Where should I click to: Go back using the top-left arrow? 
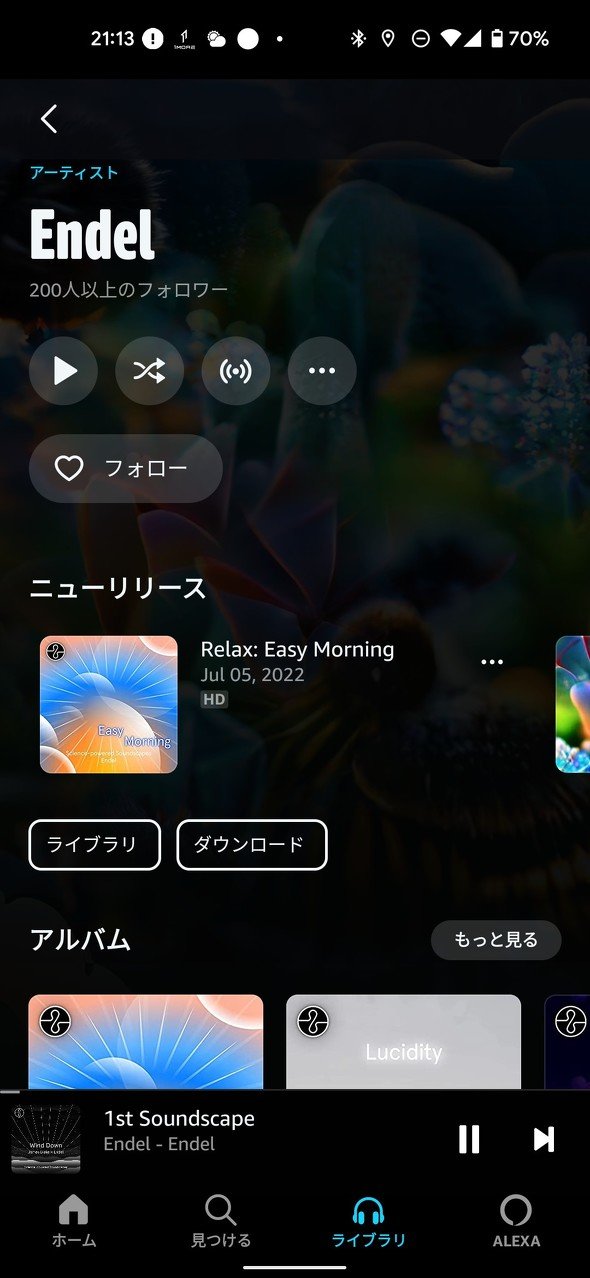click(x=48, y=119)
